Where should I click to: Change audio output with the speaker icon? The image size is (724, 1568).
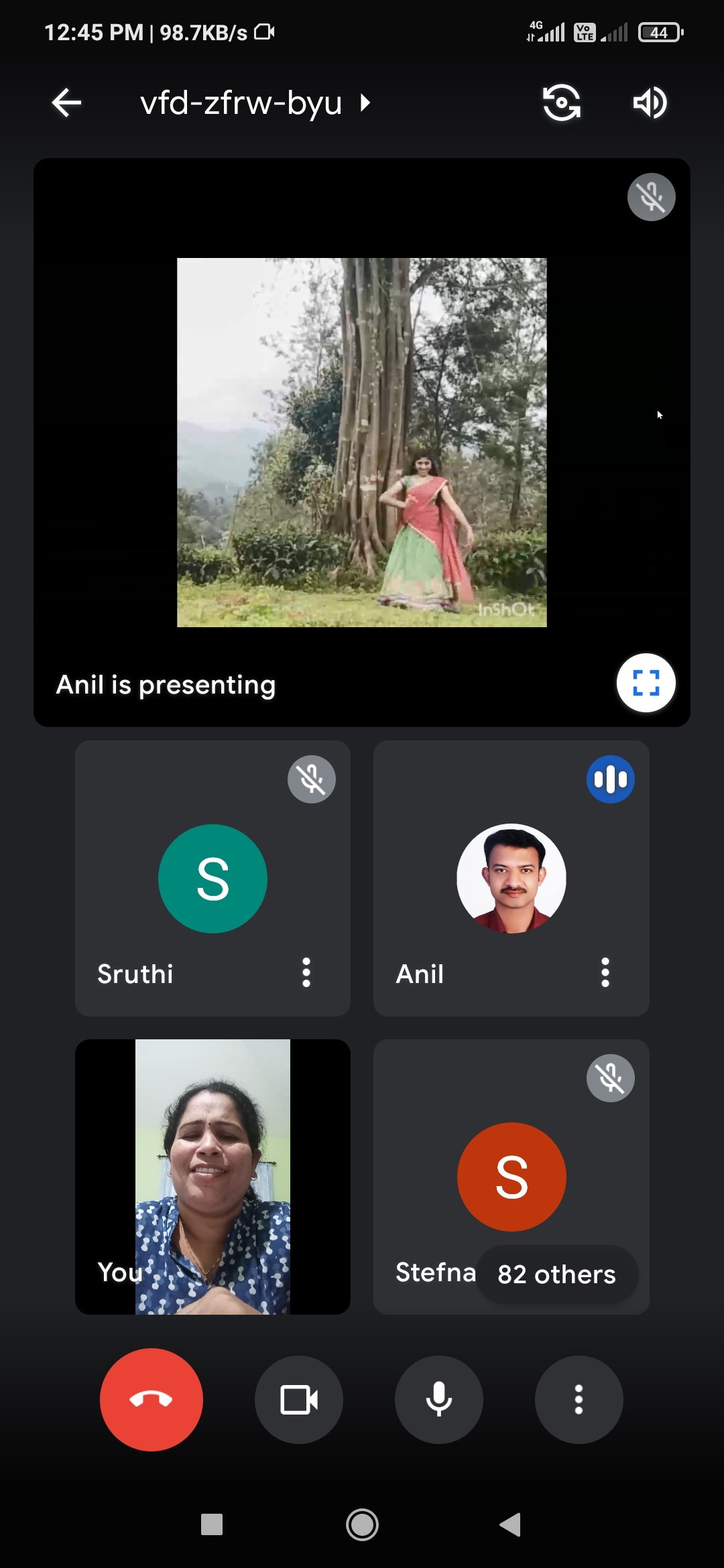(x=649, y=103)
